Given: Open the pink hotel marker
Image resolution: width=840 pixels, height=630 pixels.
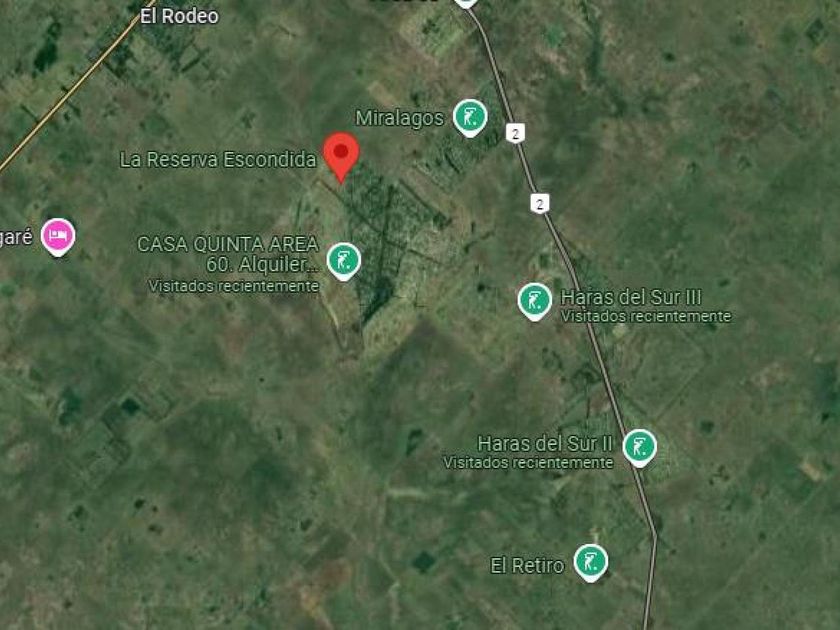Looking at the screenshot, I should [58, 236].
